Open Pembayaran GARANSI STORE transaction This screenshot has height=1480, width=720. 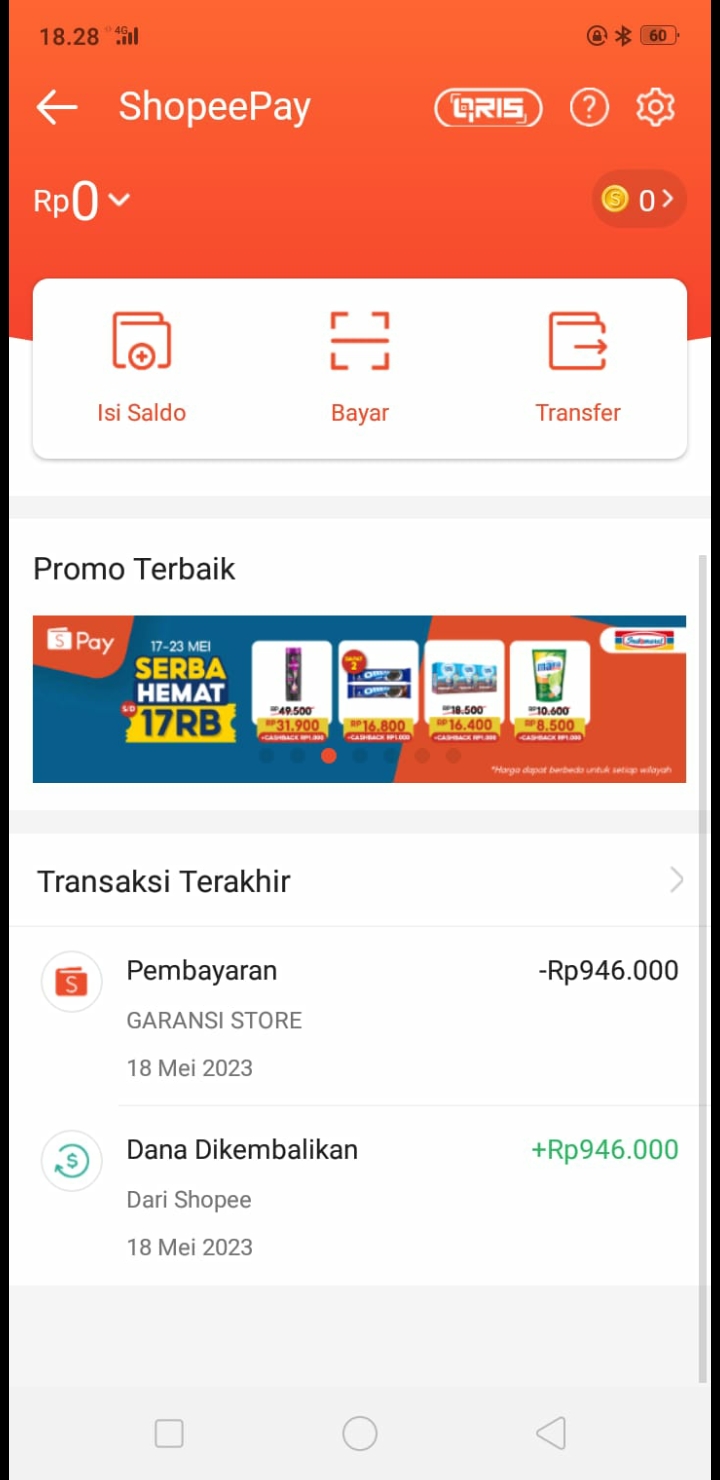click(x=360, y=1017)
